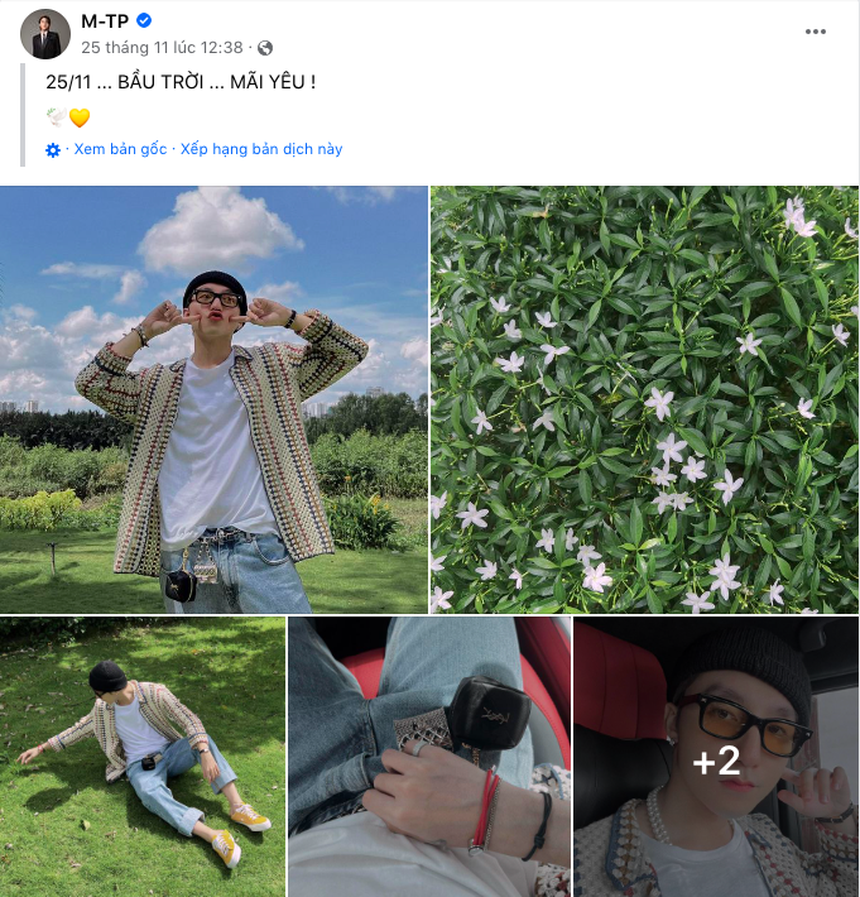Screen dimensions: 860x897
Task: Open M-TP's profile picture
Action: pyautogui.click(x=46, y=34)
